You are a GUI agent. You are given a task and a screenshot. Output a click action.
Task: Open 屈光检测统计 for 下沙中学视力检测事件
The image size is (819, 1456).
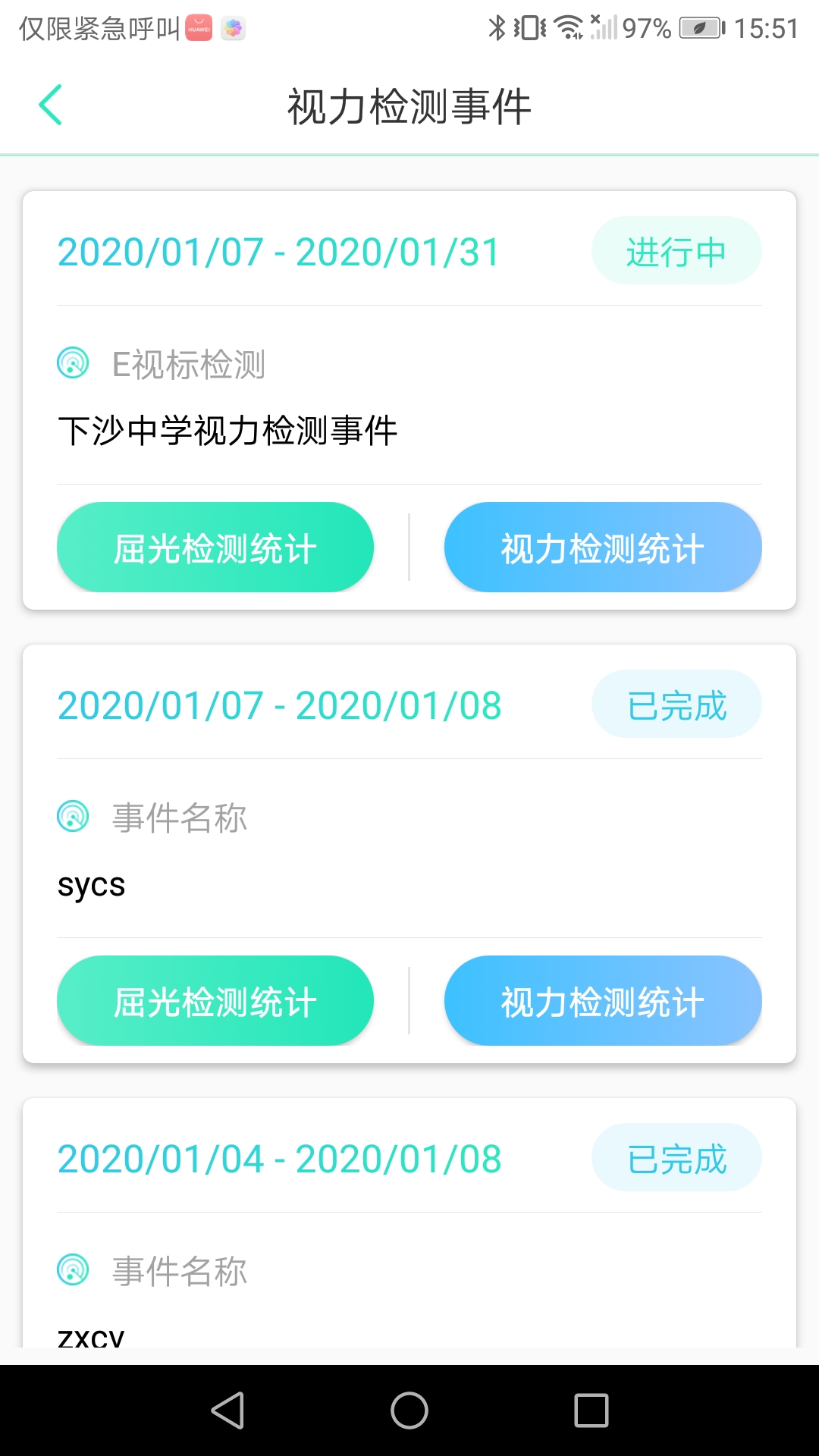tap(215, 547)
